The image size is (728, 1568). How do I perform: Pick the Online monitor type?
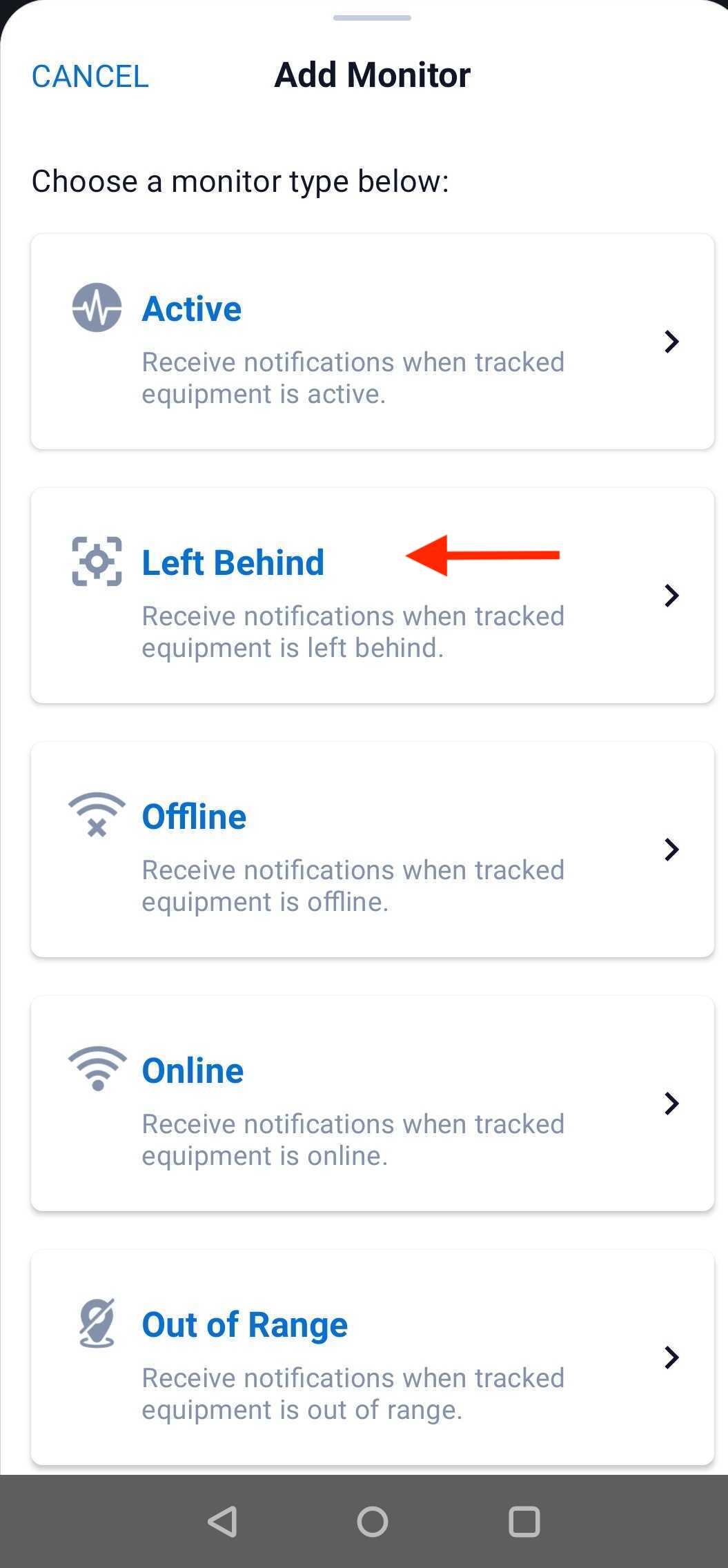(372, 1104)
